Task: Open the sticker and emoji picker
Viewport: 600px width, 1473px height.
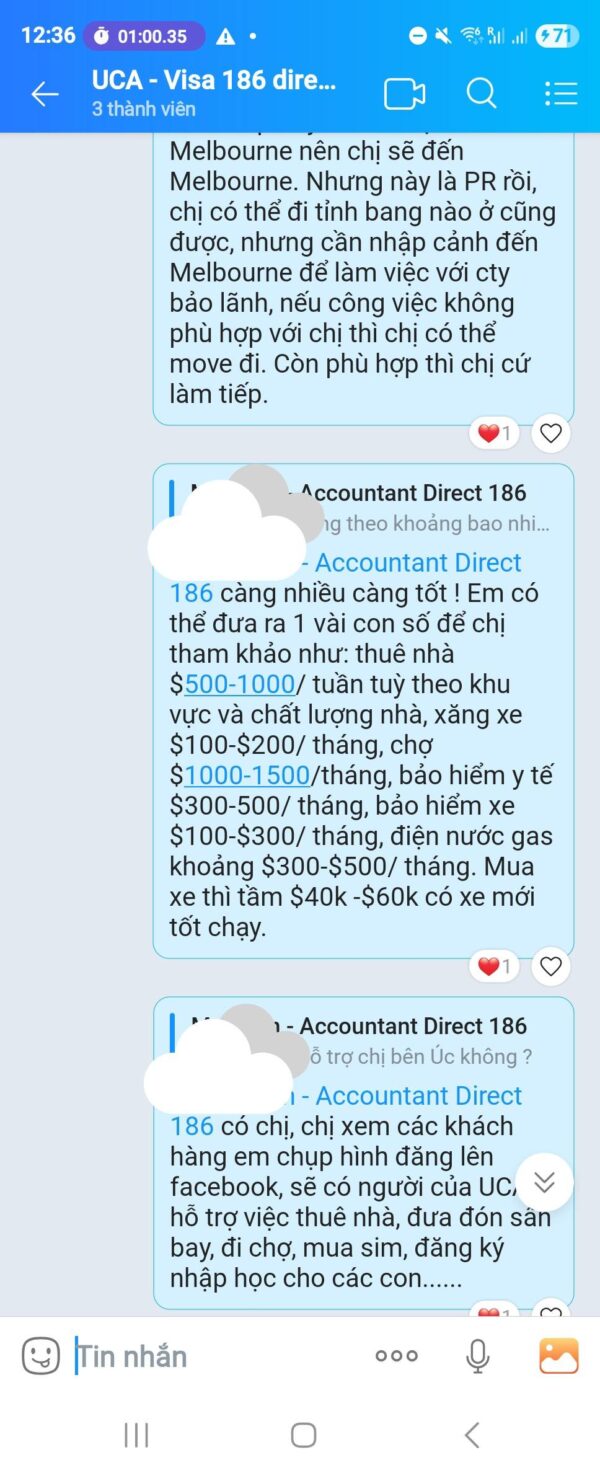Action: pyautogui.click(x=41, y=1356)
